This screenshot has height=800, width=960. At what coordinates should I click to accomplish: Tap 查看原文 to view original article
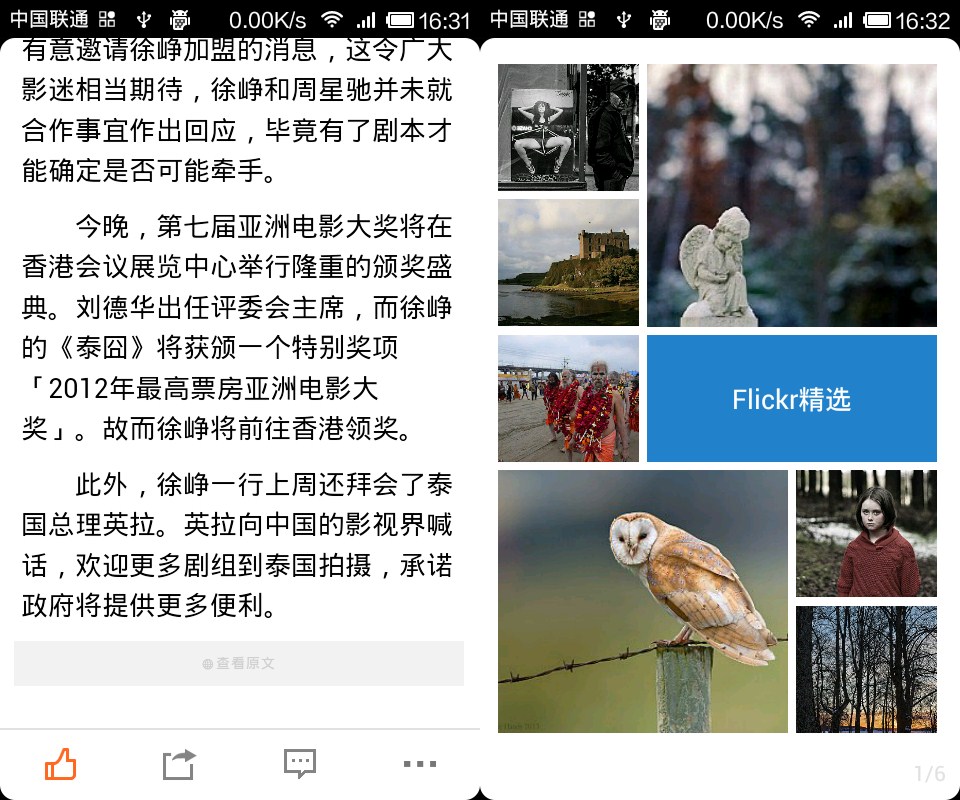[x=239, y=663]
